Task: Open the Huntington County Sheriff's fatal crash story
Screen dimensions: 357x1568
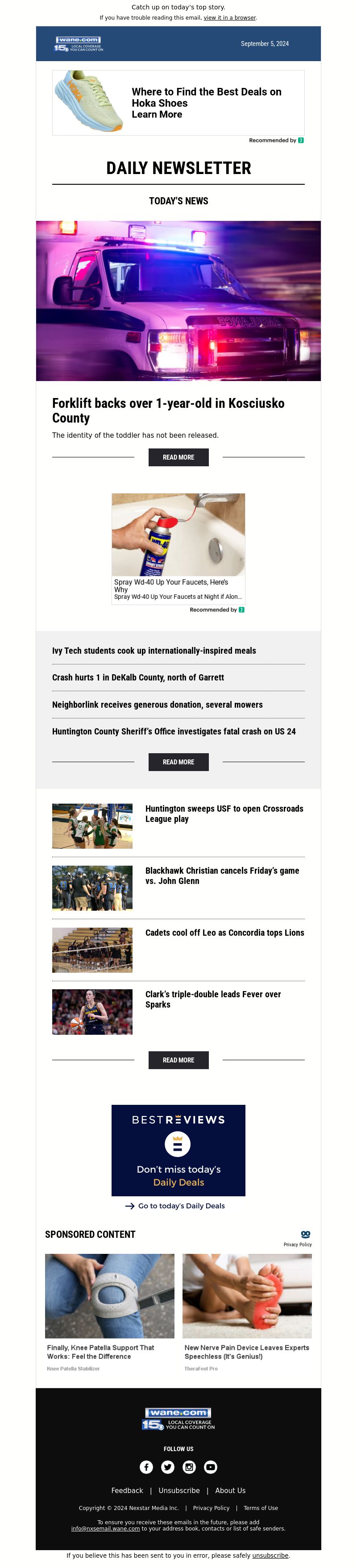Action: click(174, 732)
